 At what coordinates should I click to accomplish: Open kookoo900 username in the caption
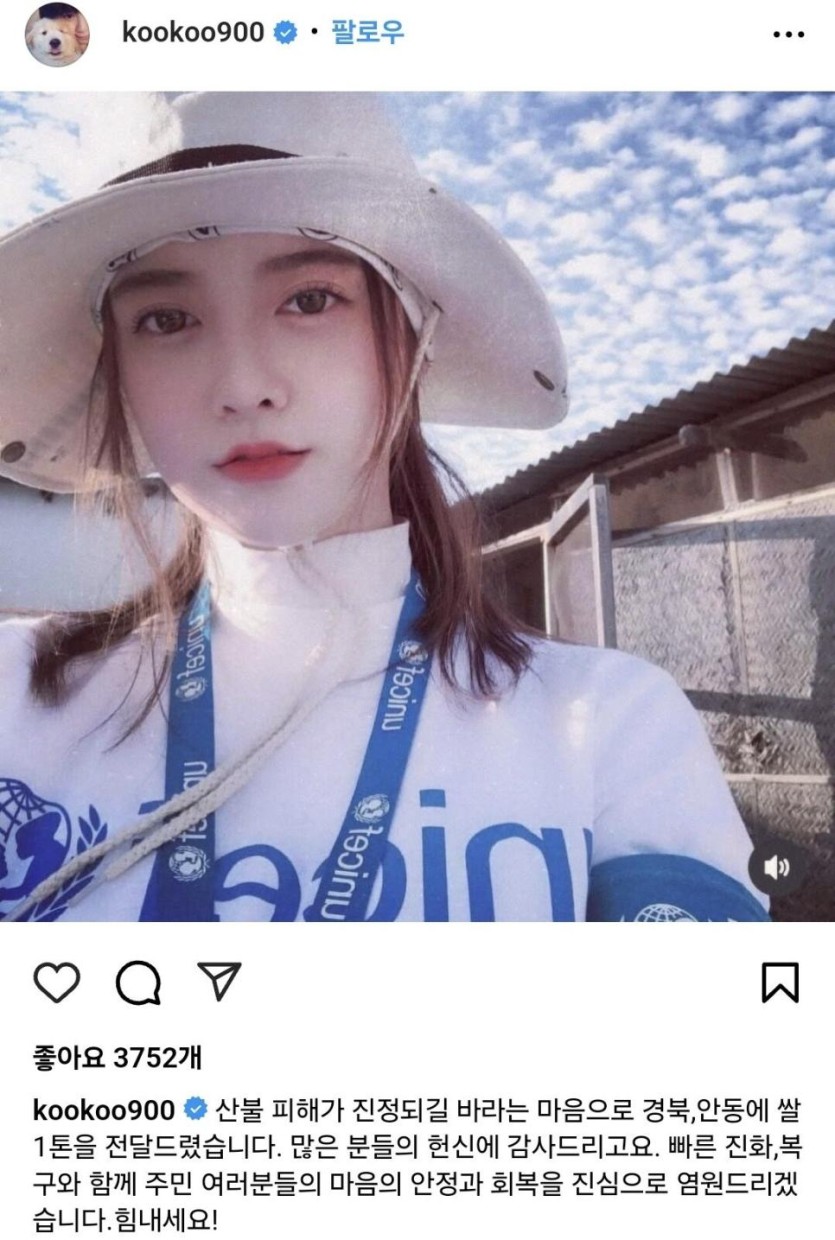(x=104, y=1109)
